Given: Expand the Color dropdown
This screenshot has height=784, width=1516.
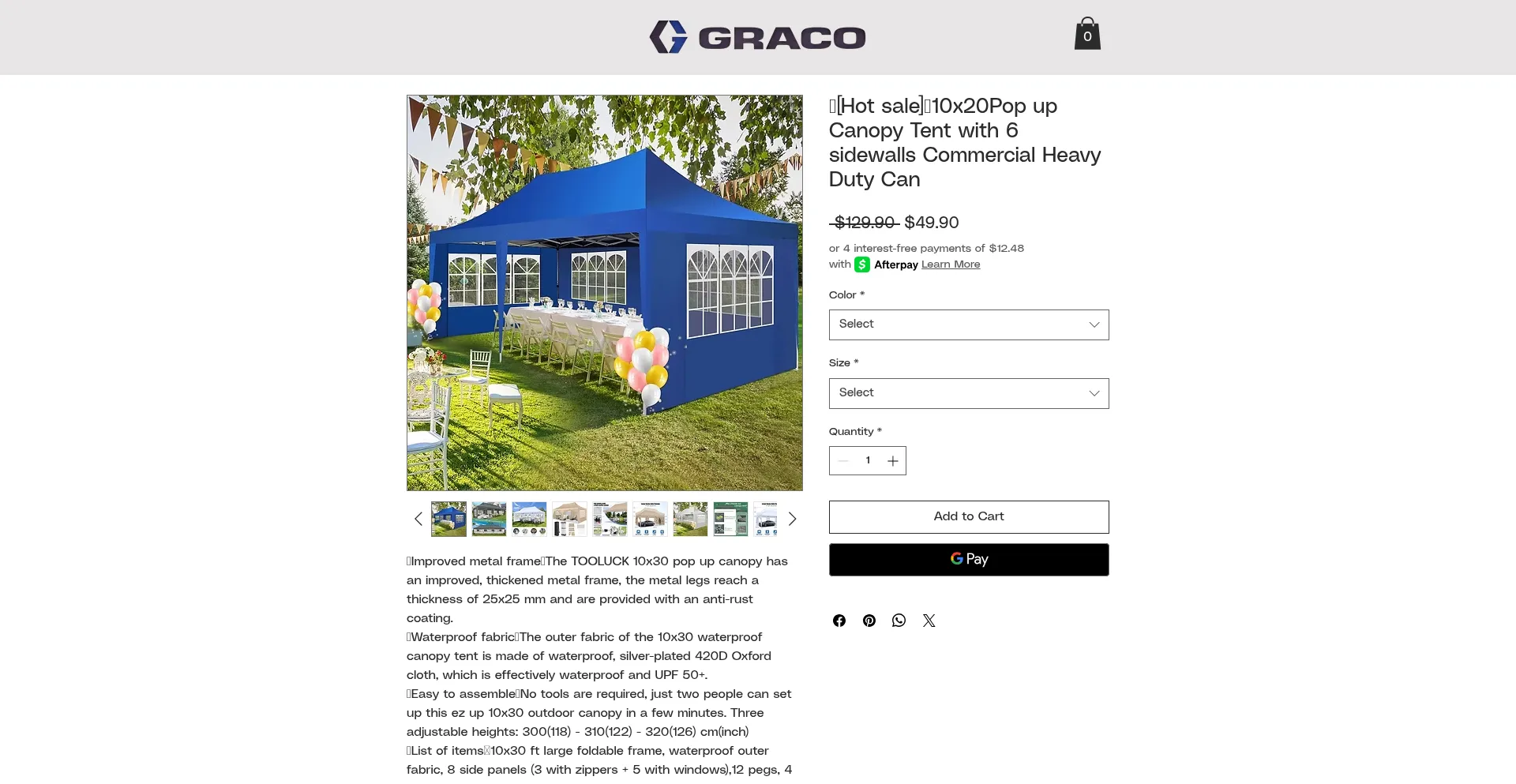Looking at the screenshot, I should point(969,324).
